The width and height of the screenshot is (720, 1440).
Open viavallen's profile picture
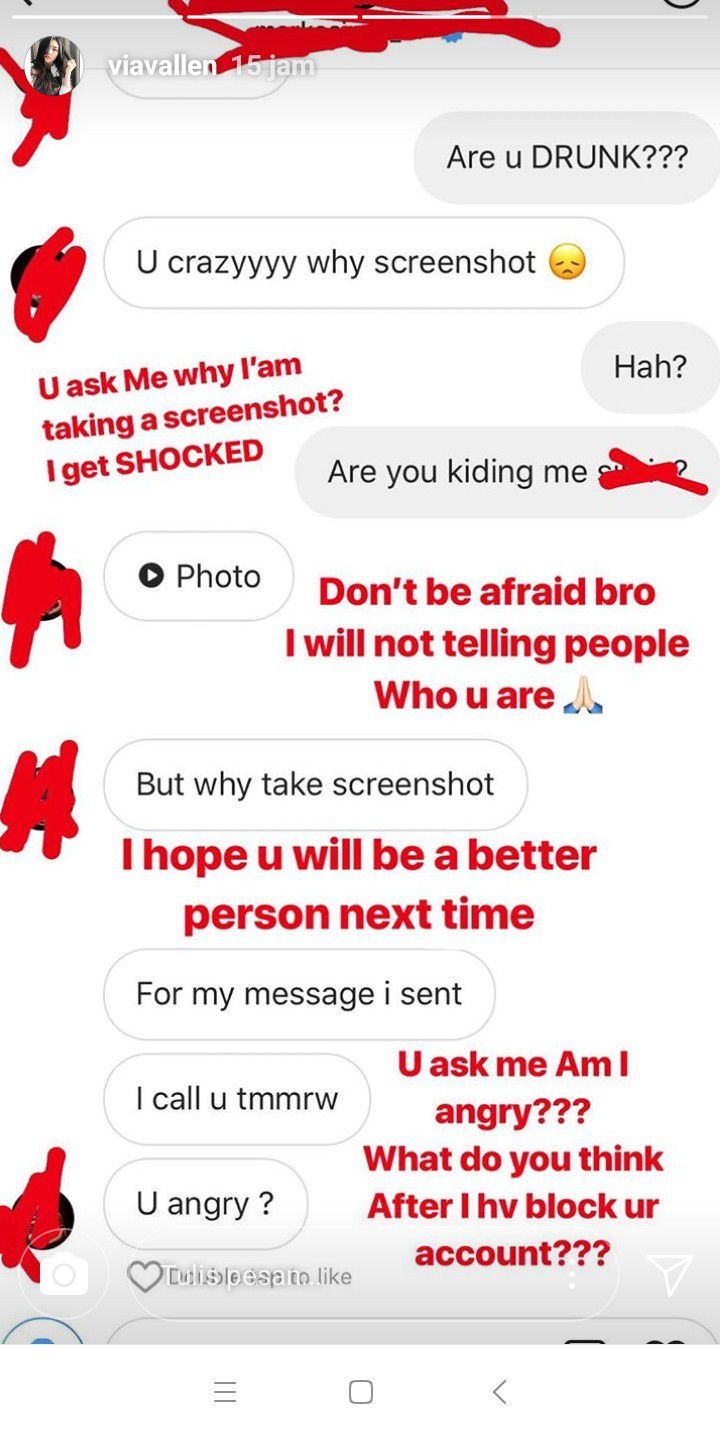pyautogui.click(x=53, y=66)
